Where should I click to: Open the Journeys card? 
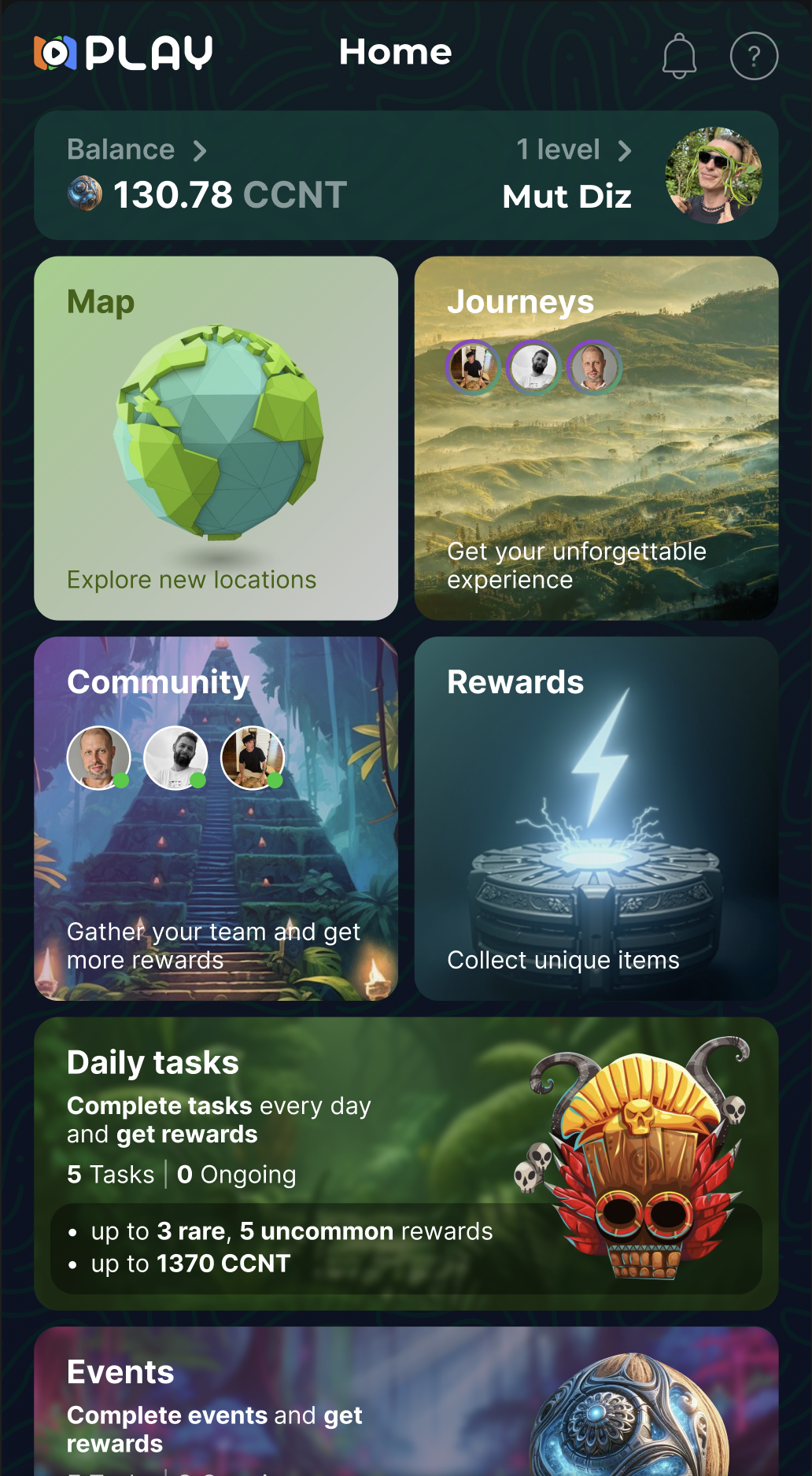[x=596, y=438]
